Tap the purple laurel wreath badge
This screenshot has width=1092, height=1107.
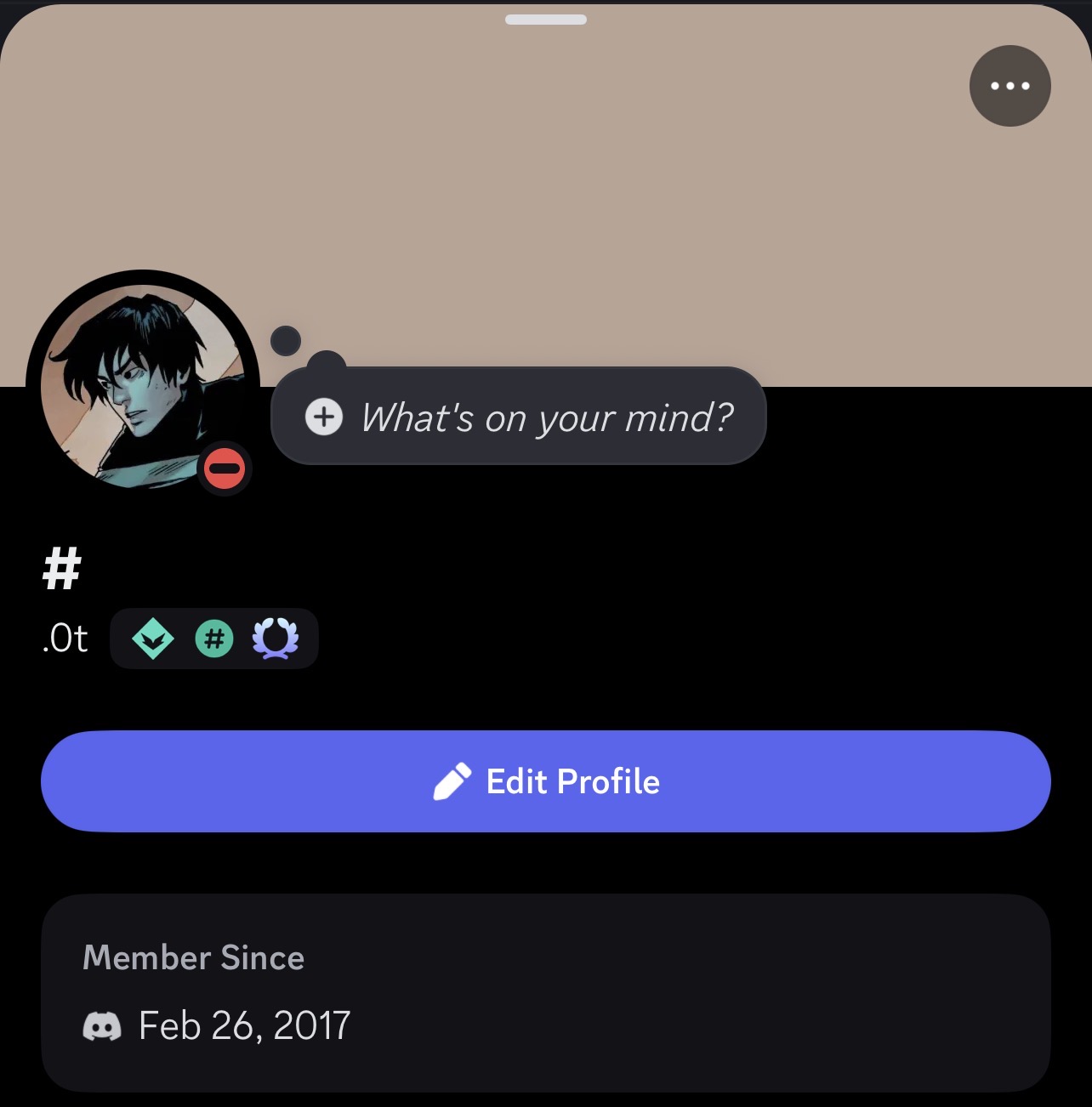coord(276,639)
